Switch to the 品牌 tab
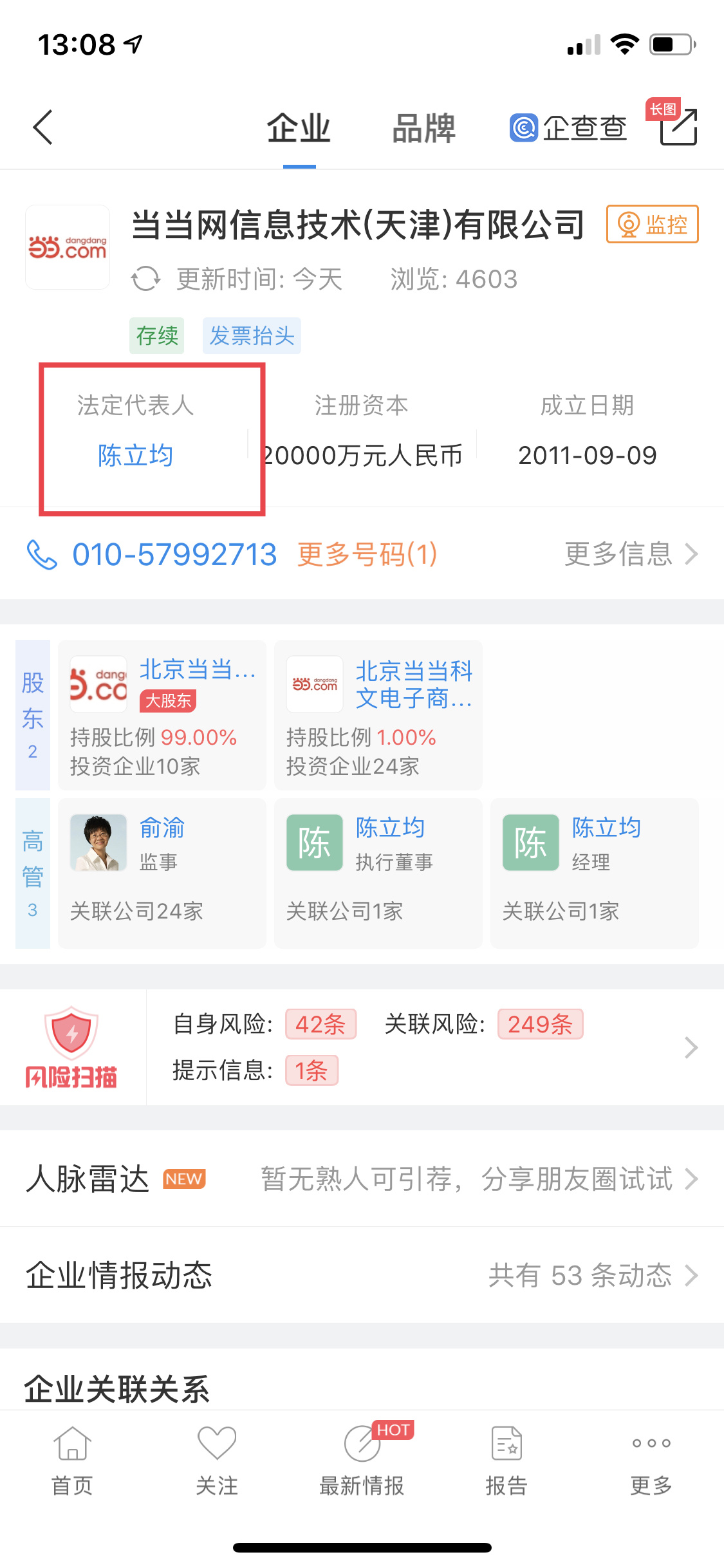The width and height of the screenshot is (724, 1568). 425,127
